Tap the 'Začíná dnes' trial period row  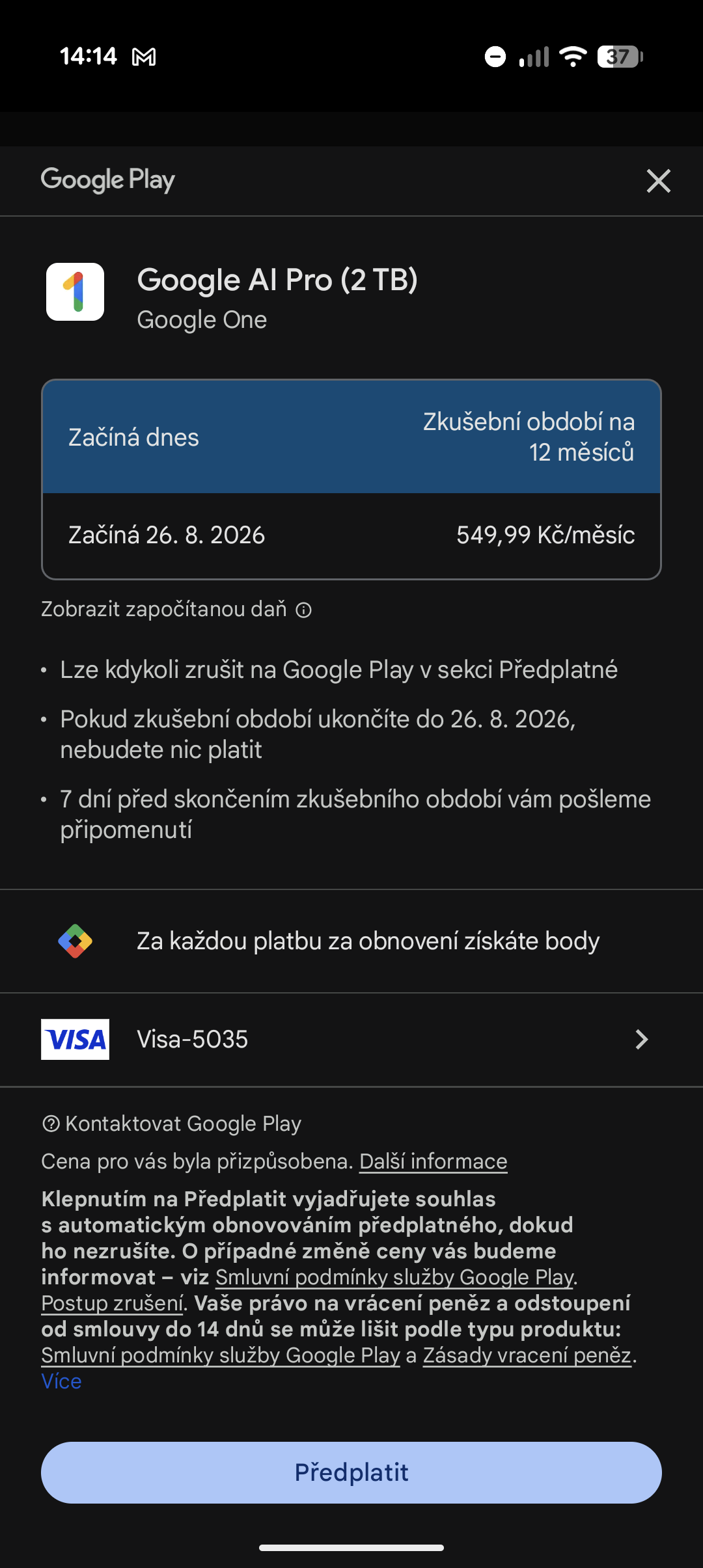(351, 436)
